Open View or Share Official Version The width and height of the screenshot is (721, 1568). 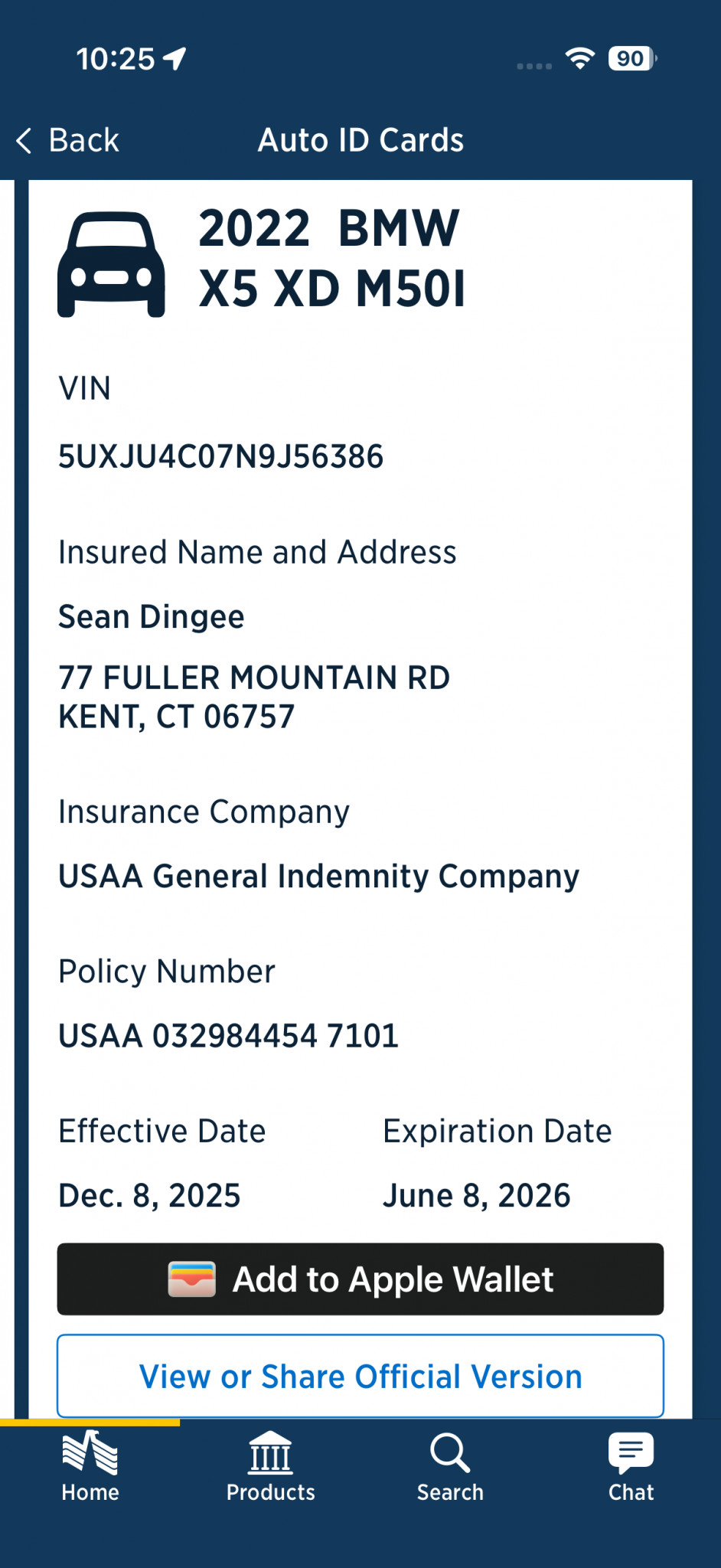360,1376
